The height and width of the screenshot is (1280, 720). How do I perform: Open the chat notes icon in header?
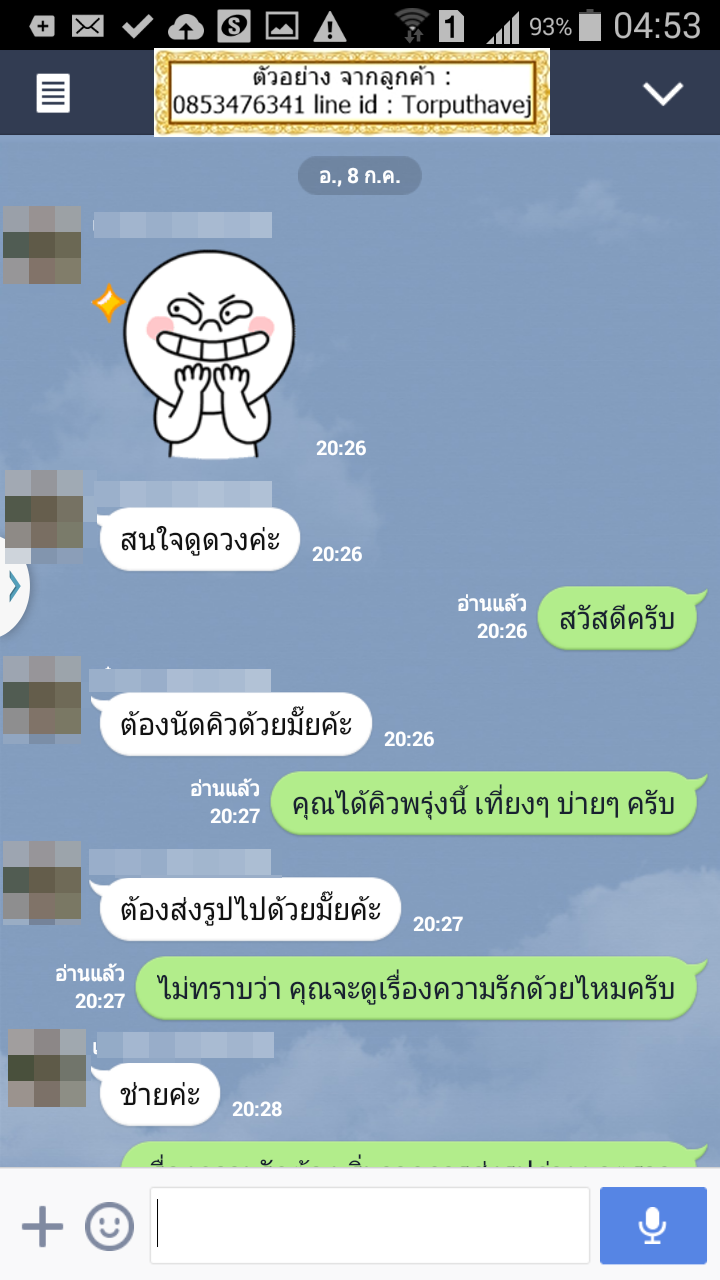(53, 94)
